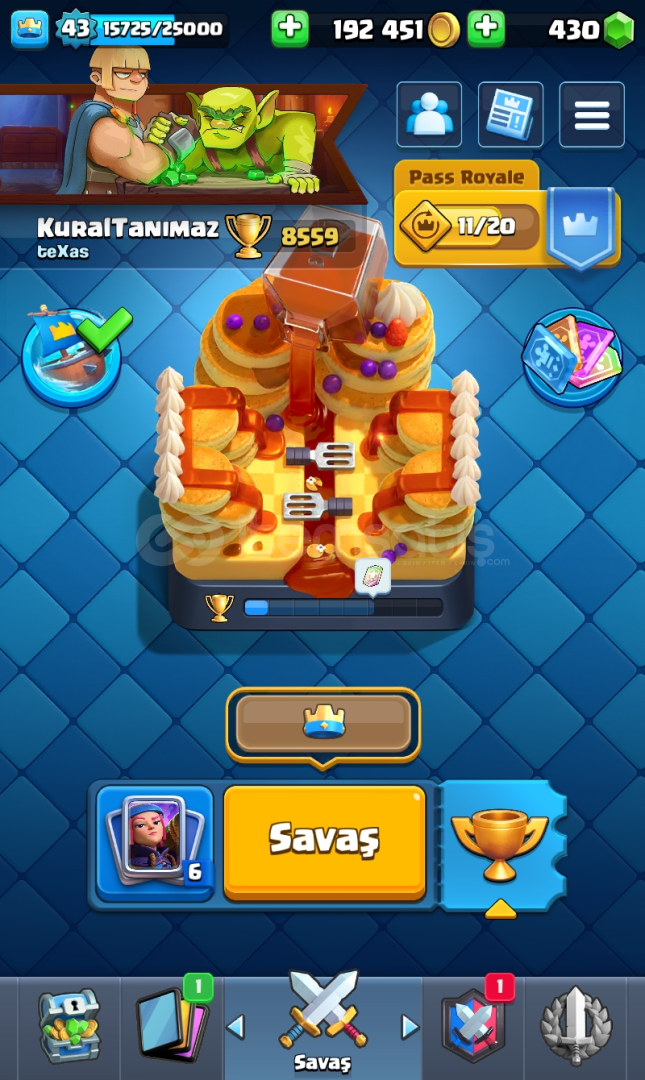The image size is (645, 1080).
Task: Open the cards collection bubble on right
Action: point(572,357)
